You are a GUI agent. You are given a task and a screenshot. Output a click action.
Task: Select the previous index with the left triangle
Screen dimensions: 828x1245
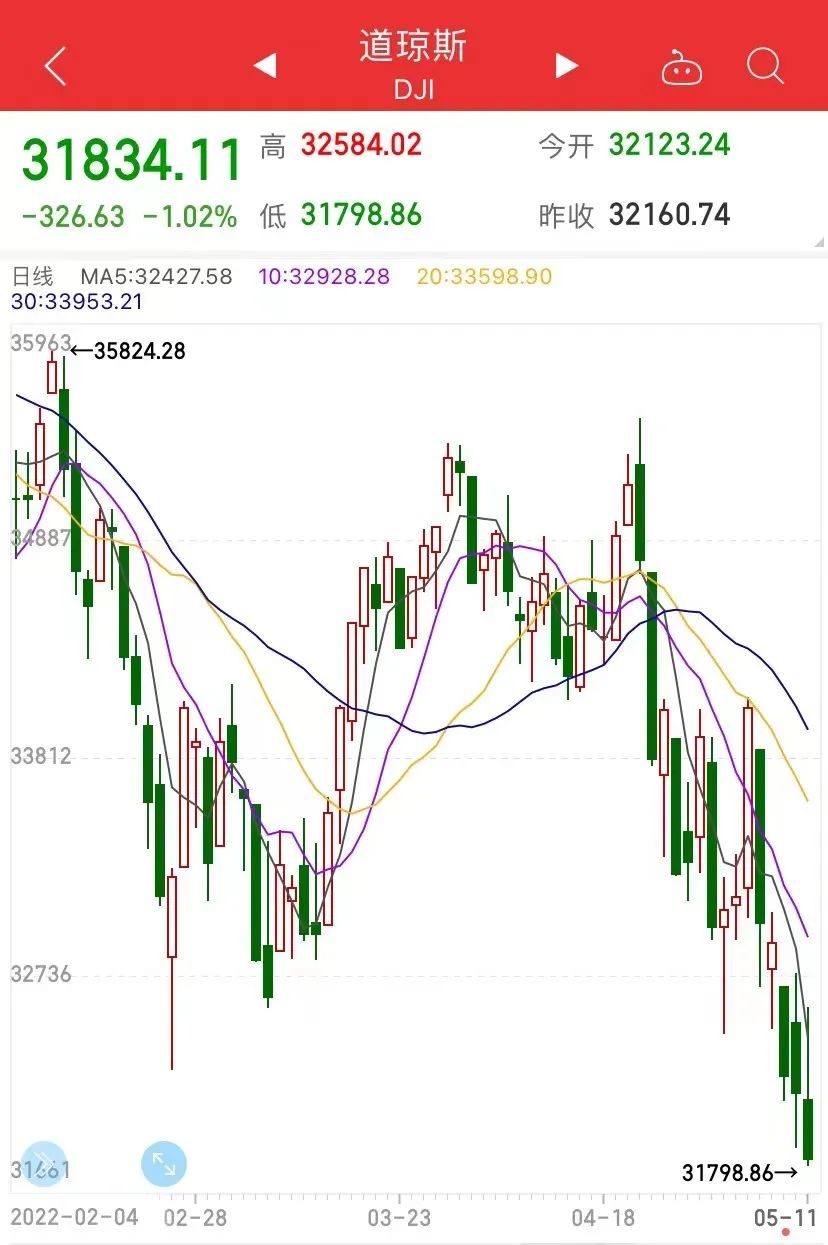[x=264, y=64]
